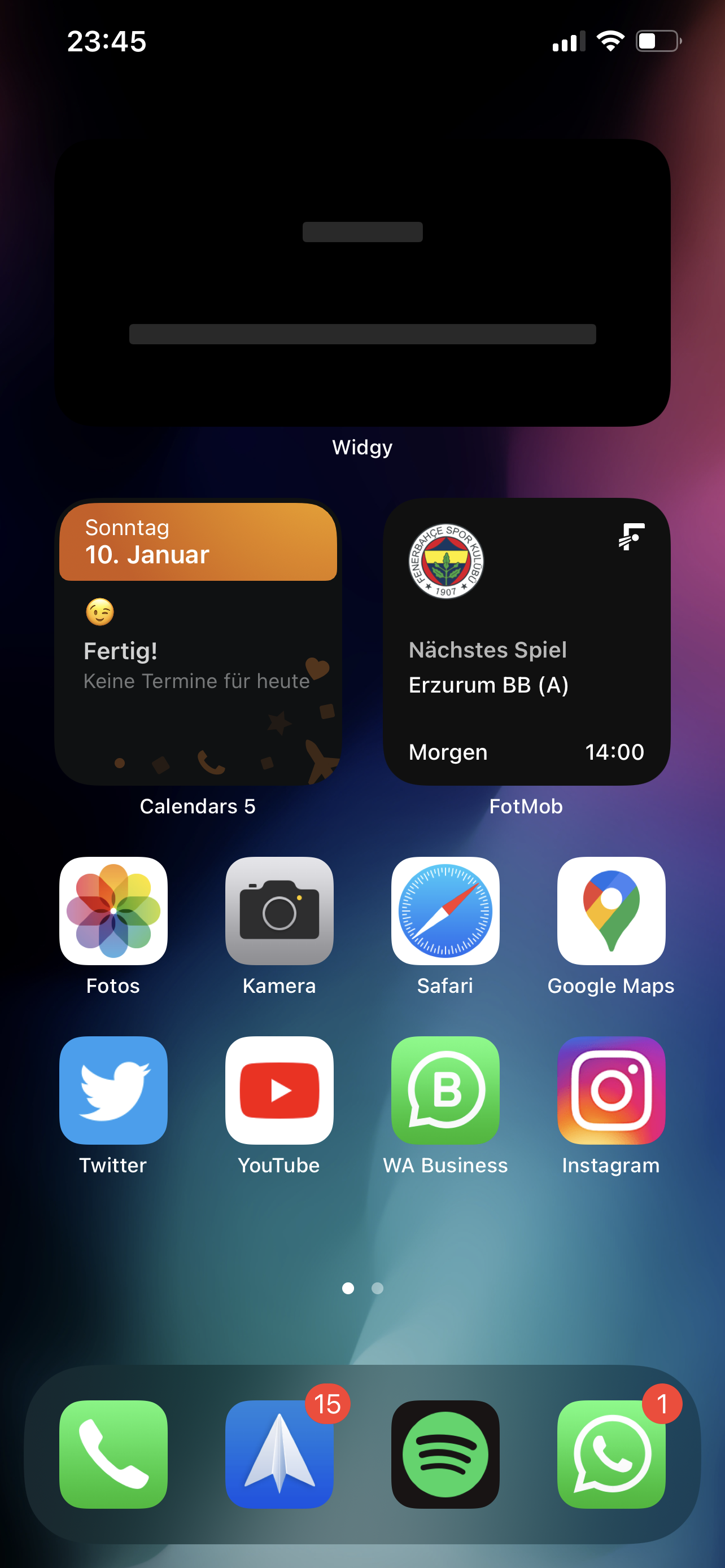Open Google Maps
This screenshot has height=1568, width=725.
click(611, 910)
